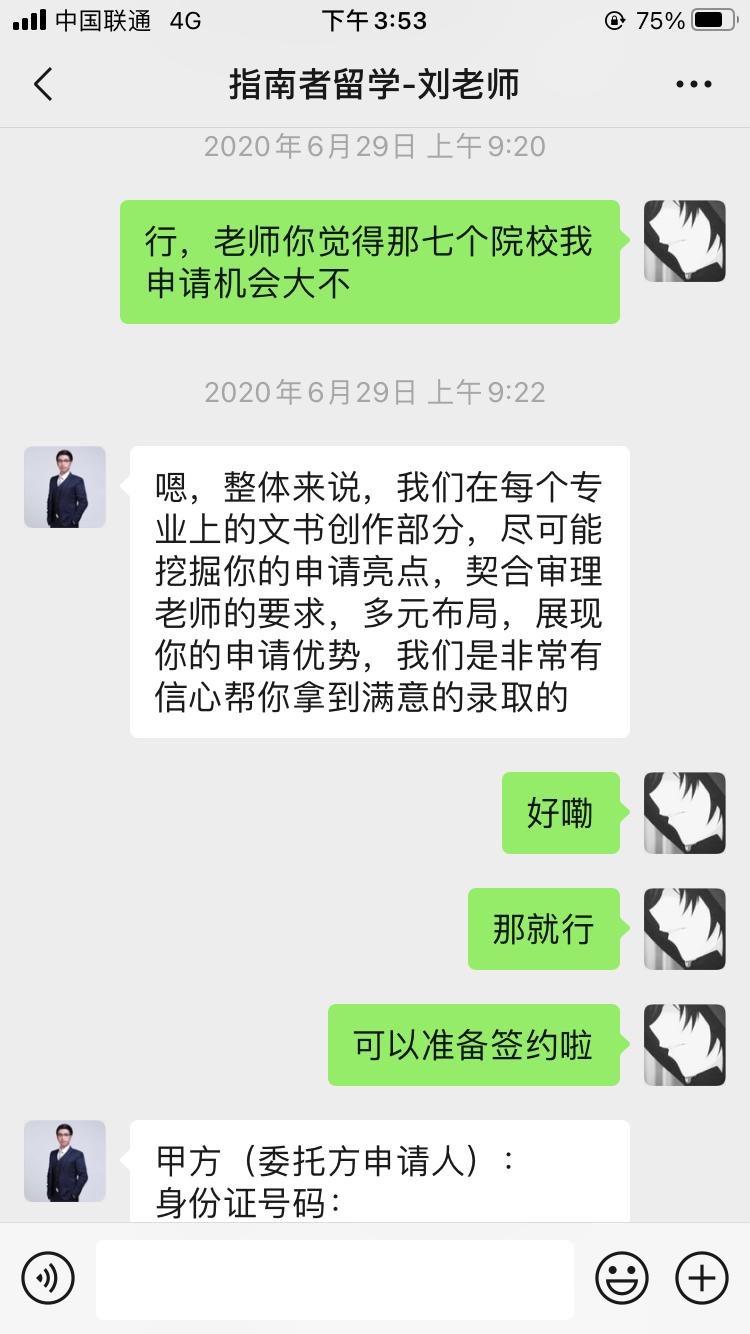Tap the plus icon to open more options
Image resolution: width=750 pixels, height=1334 pixels.
click(701, 1278)
